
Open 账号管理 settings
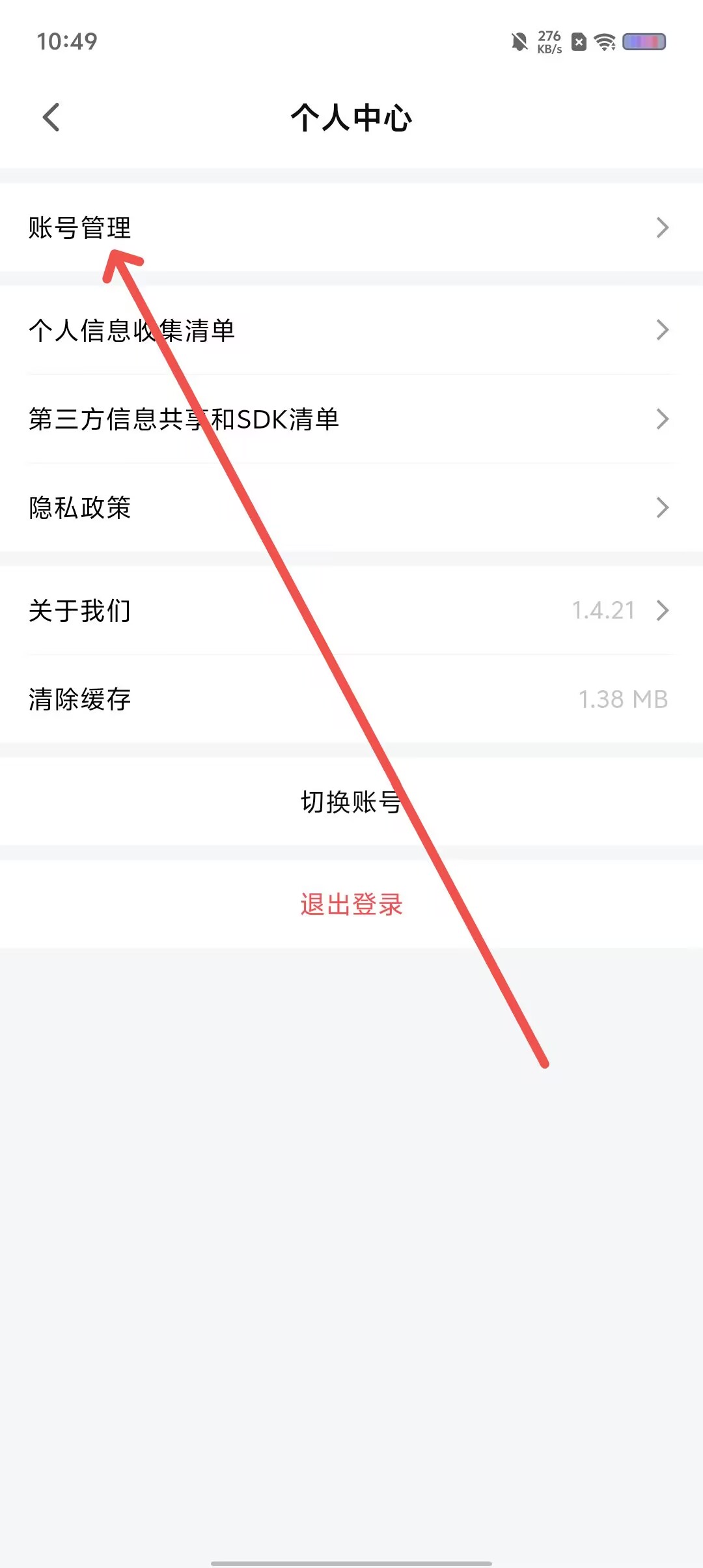(351, 227)
